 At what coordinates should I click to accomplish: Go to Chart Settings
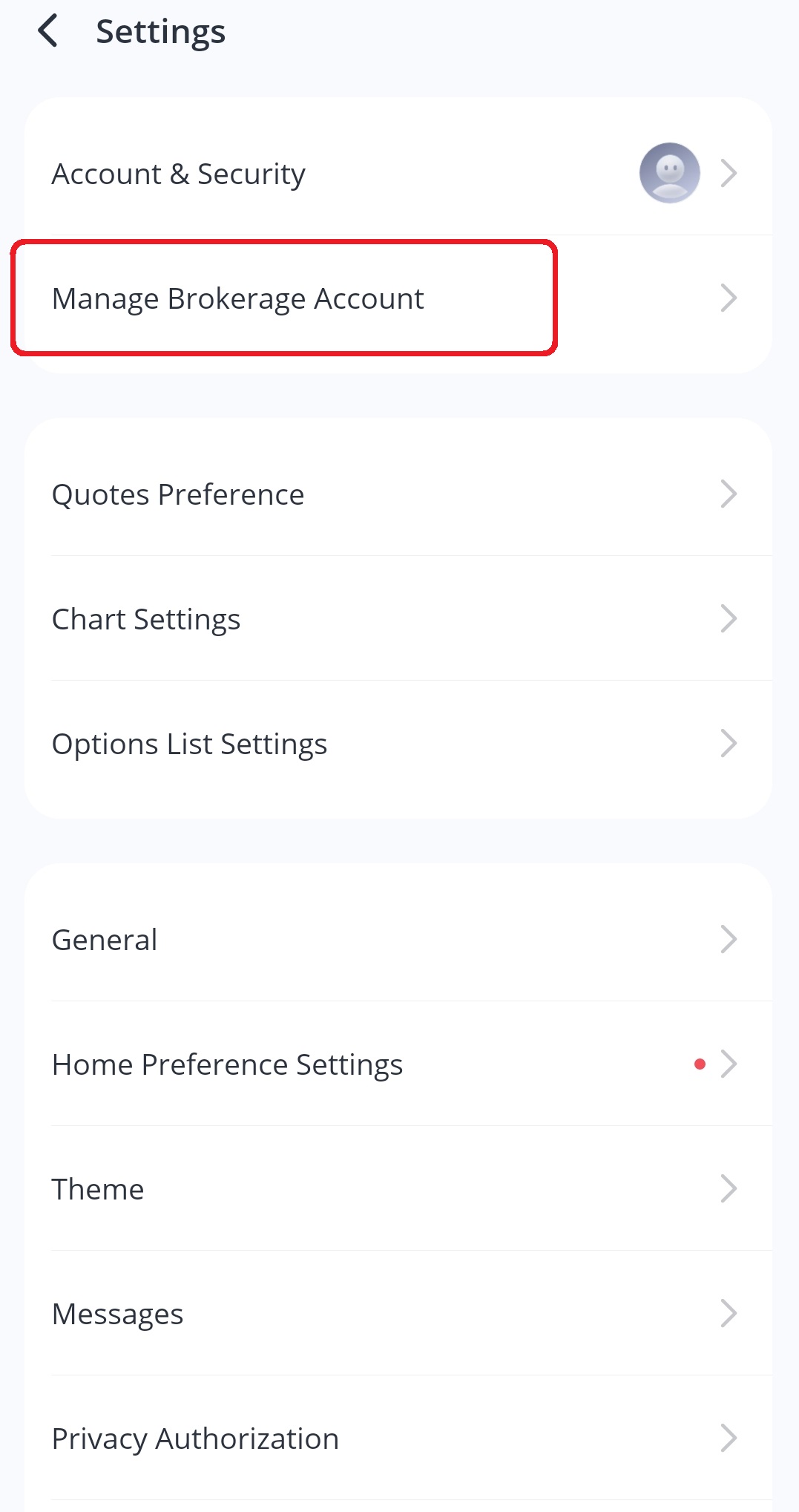pos(146,619)
